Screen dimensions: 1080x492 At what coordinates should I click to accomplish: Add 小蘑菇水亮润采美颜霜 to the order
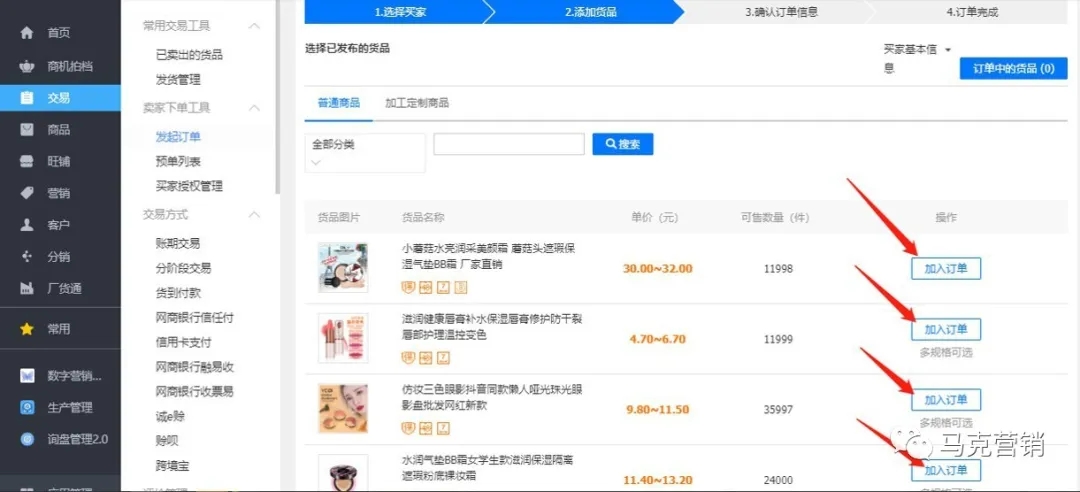click(x=945, y=269)
